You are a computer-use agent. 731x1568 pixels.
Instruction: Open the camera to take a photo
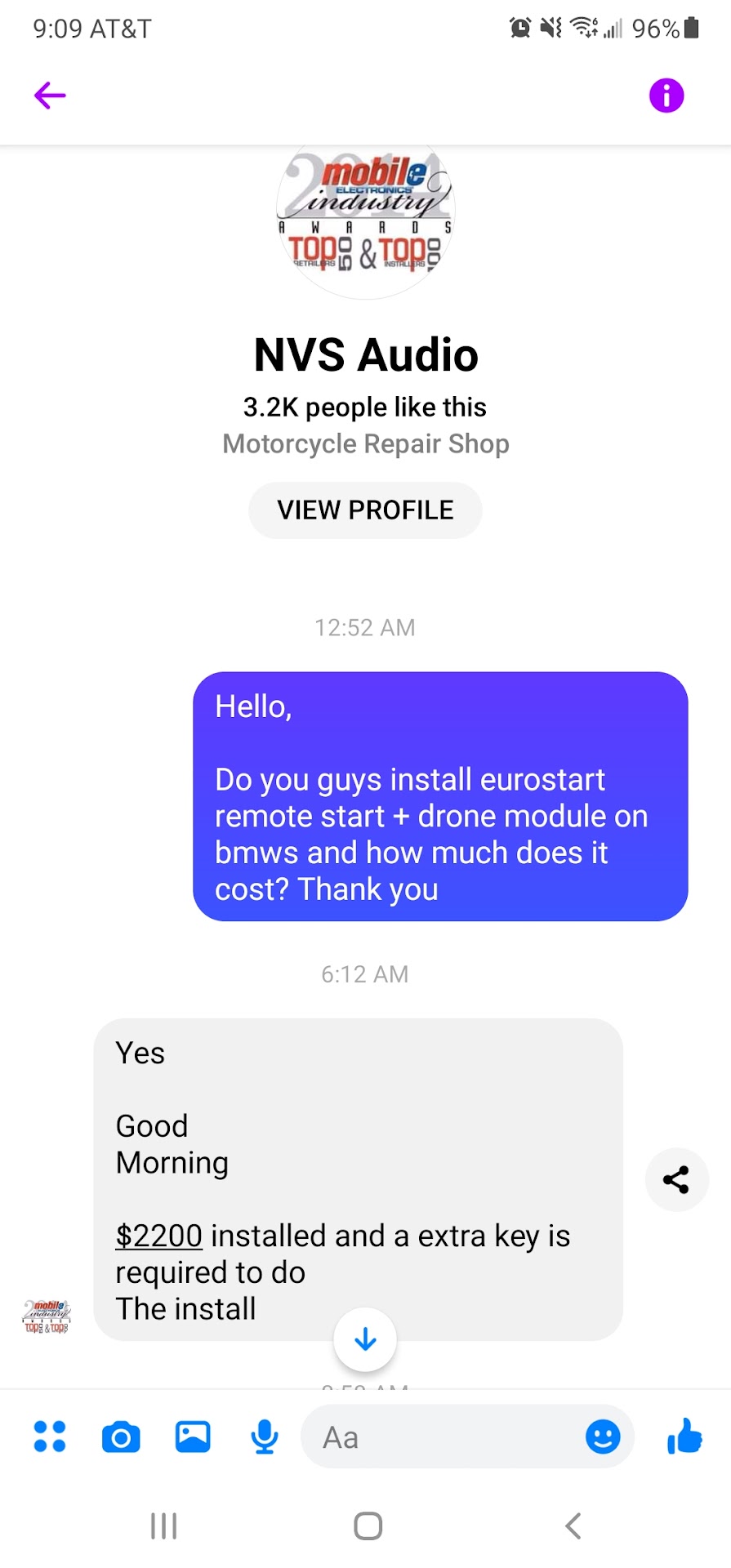pos(121,1437)
